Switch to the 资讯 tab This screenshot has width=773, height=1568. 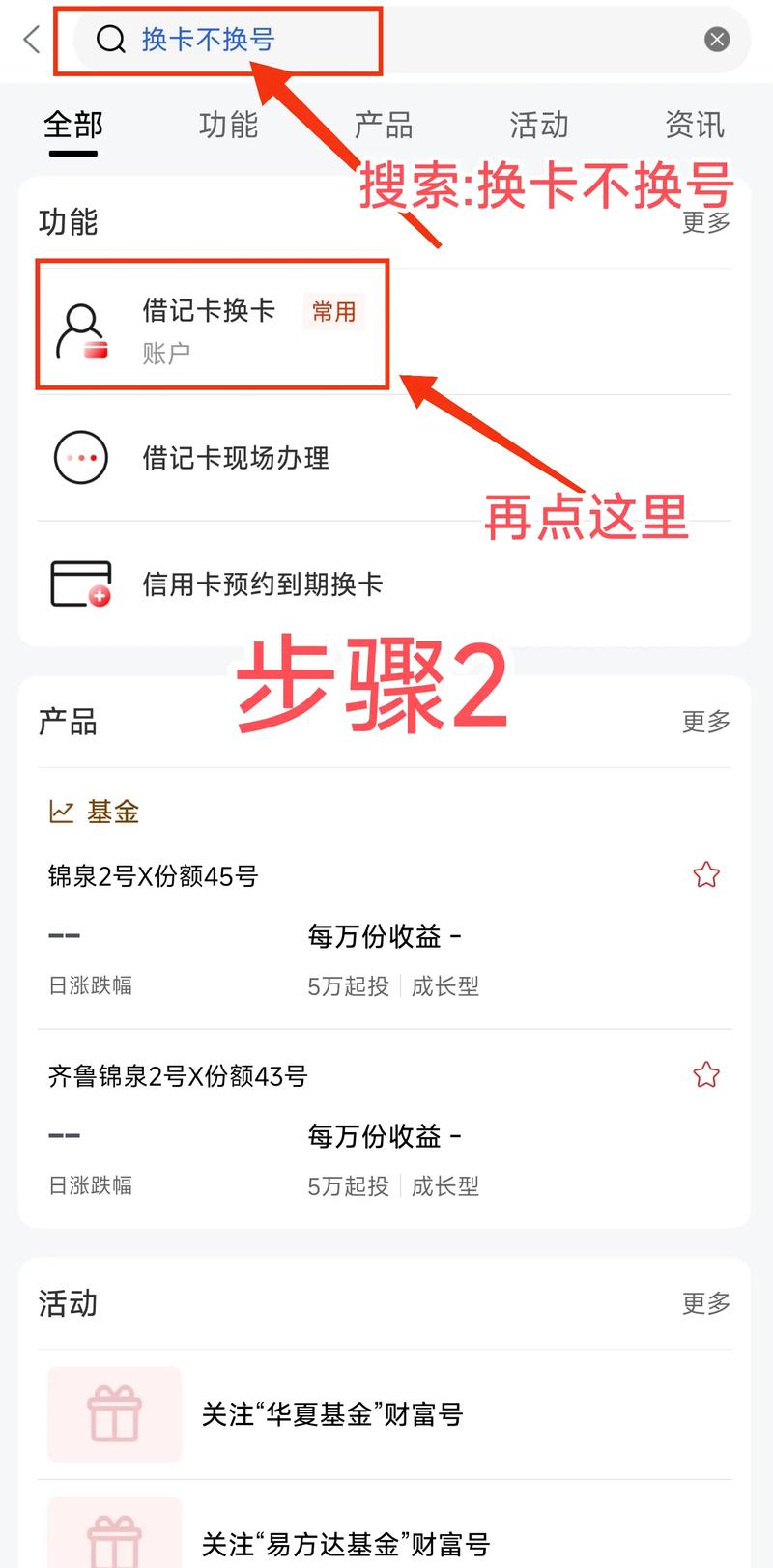(x=694, y=125)
